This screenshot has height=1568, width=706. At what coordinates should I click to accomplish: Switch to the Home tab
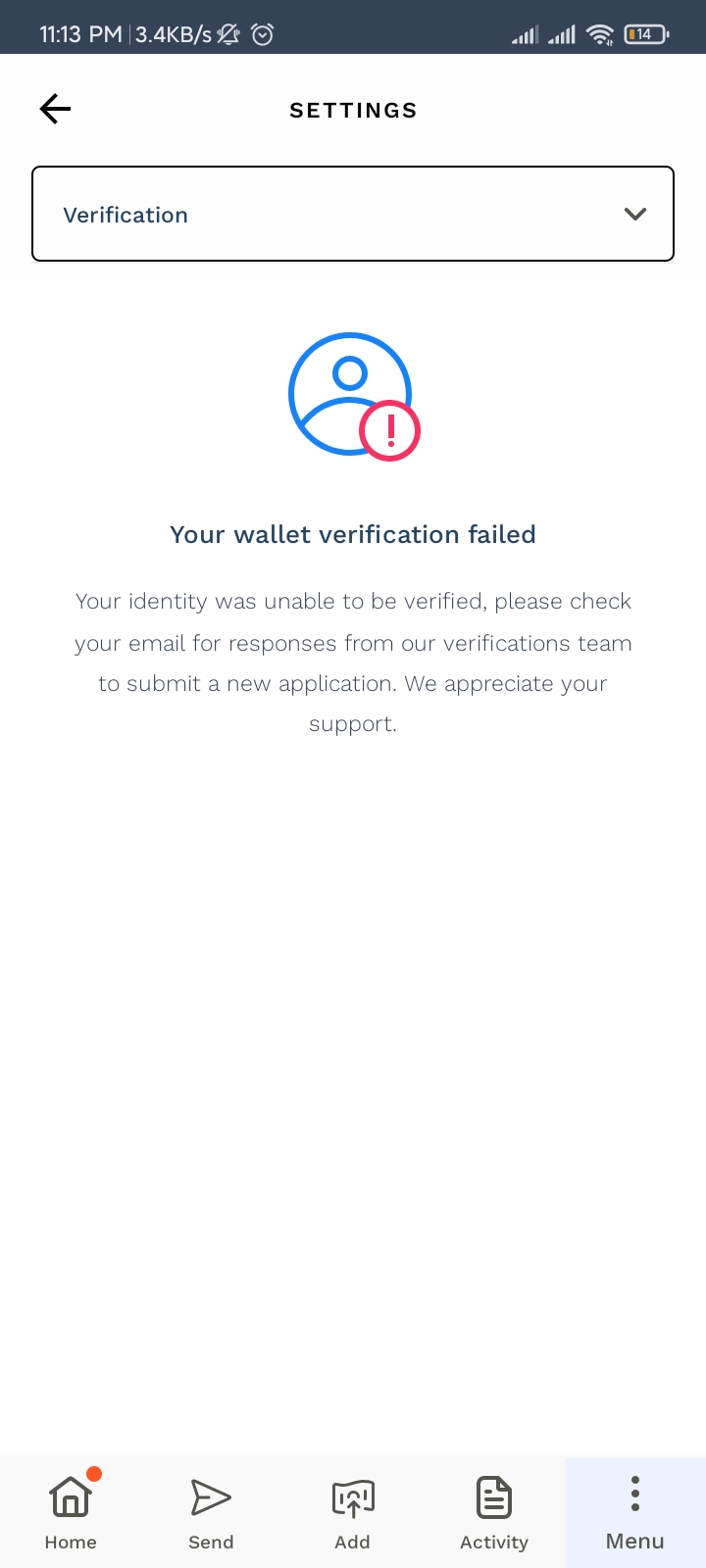[x=71, y=1512]
